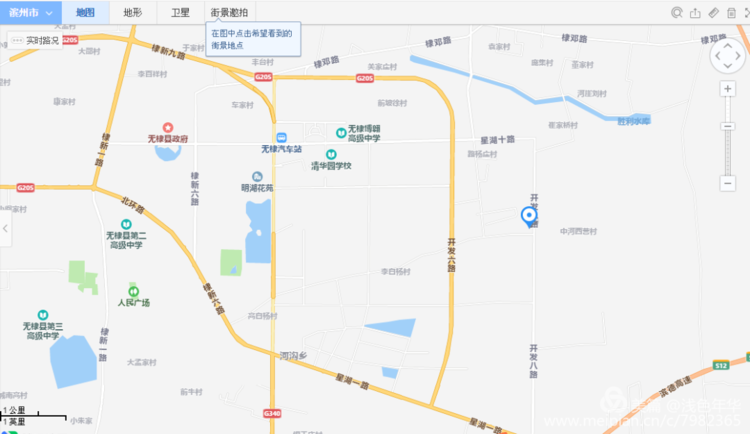Tap the blue location marker near 开发八路
The image size is (750, 434).
coord(529,215)
